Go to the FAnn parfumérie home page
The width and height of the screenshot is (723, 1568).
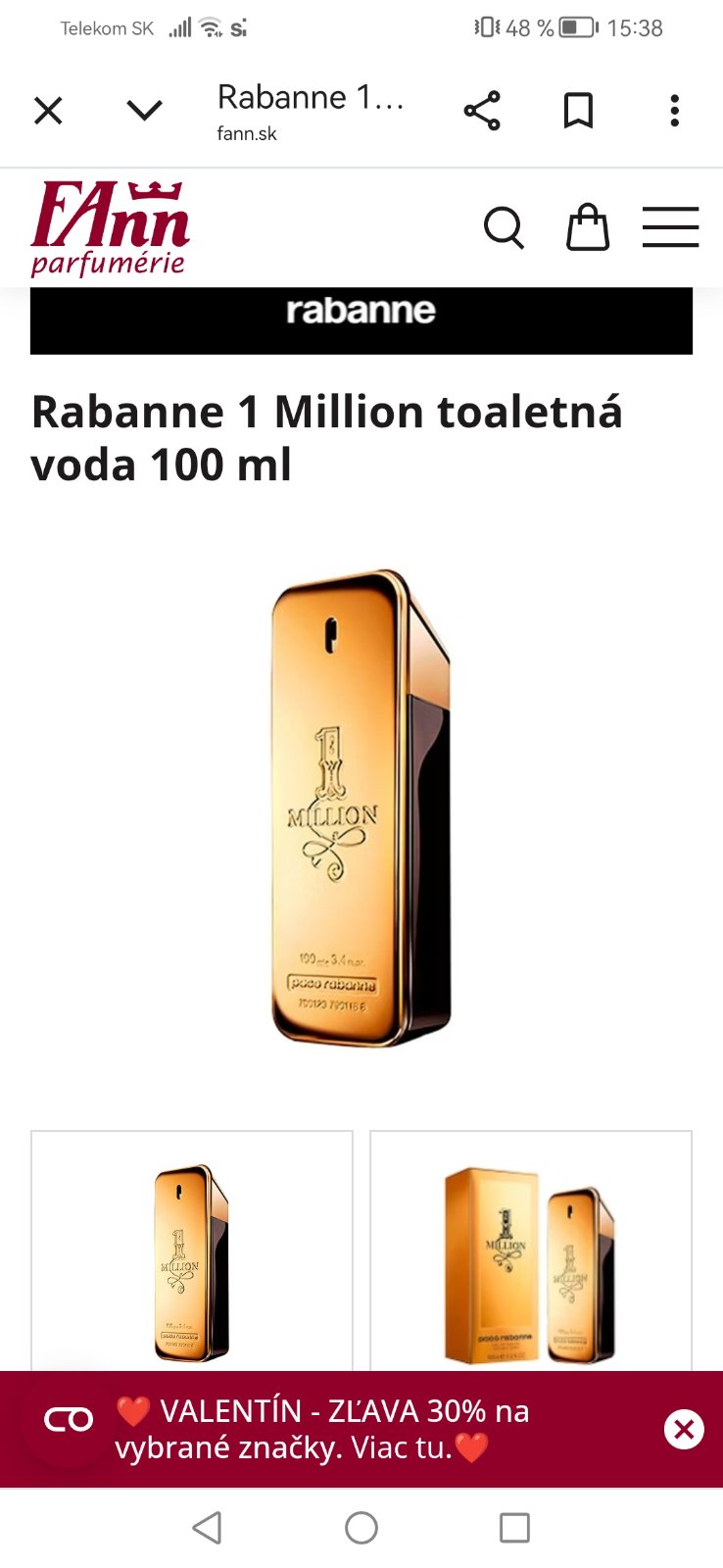(x=110, y=228)
